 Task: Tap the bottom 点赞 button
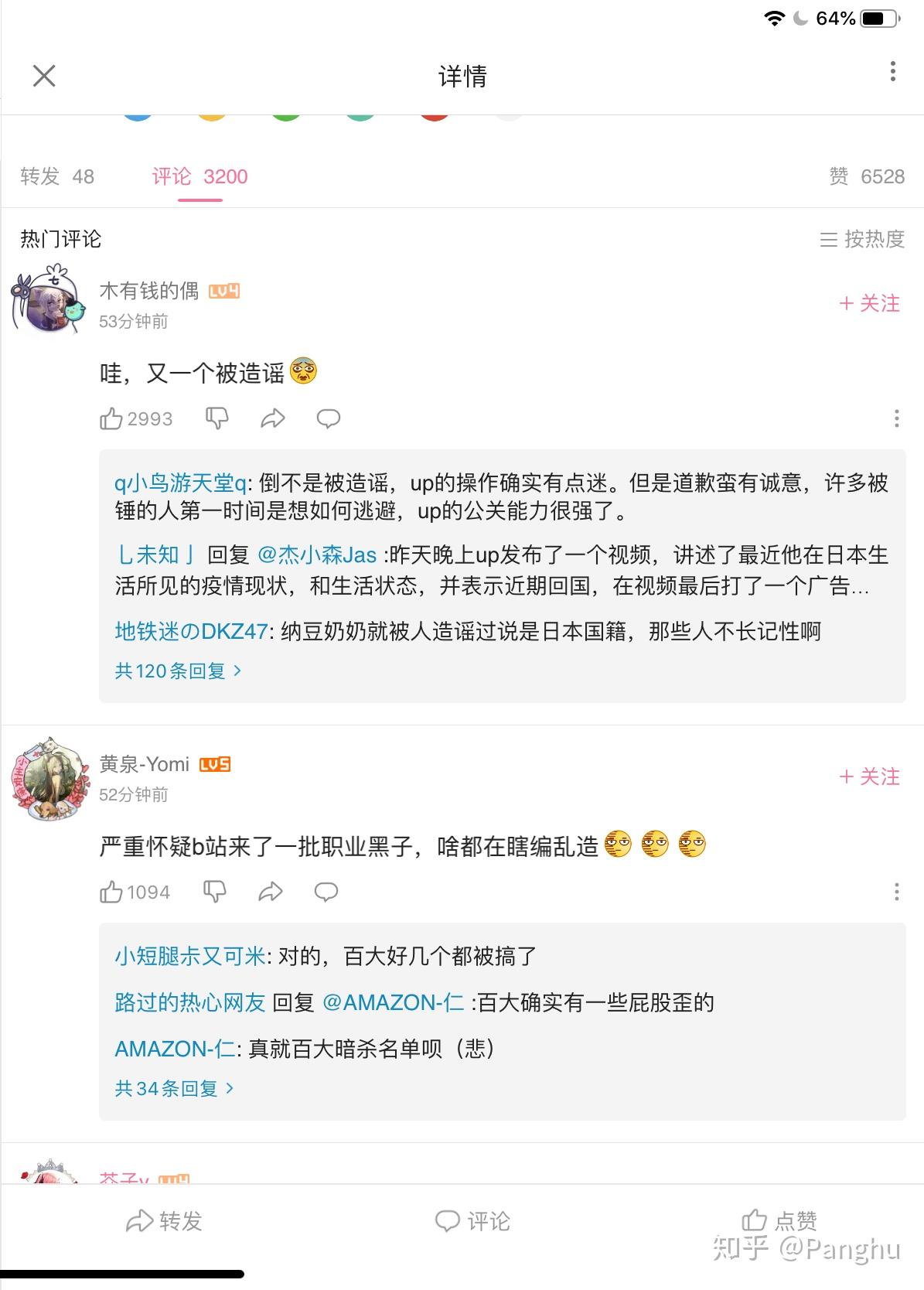(779, 1221)
